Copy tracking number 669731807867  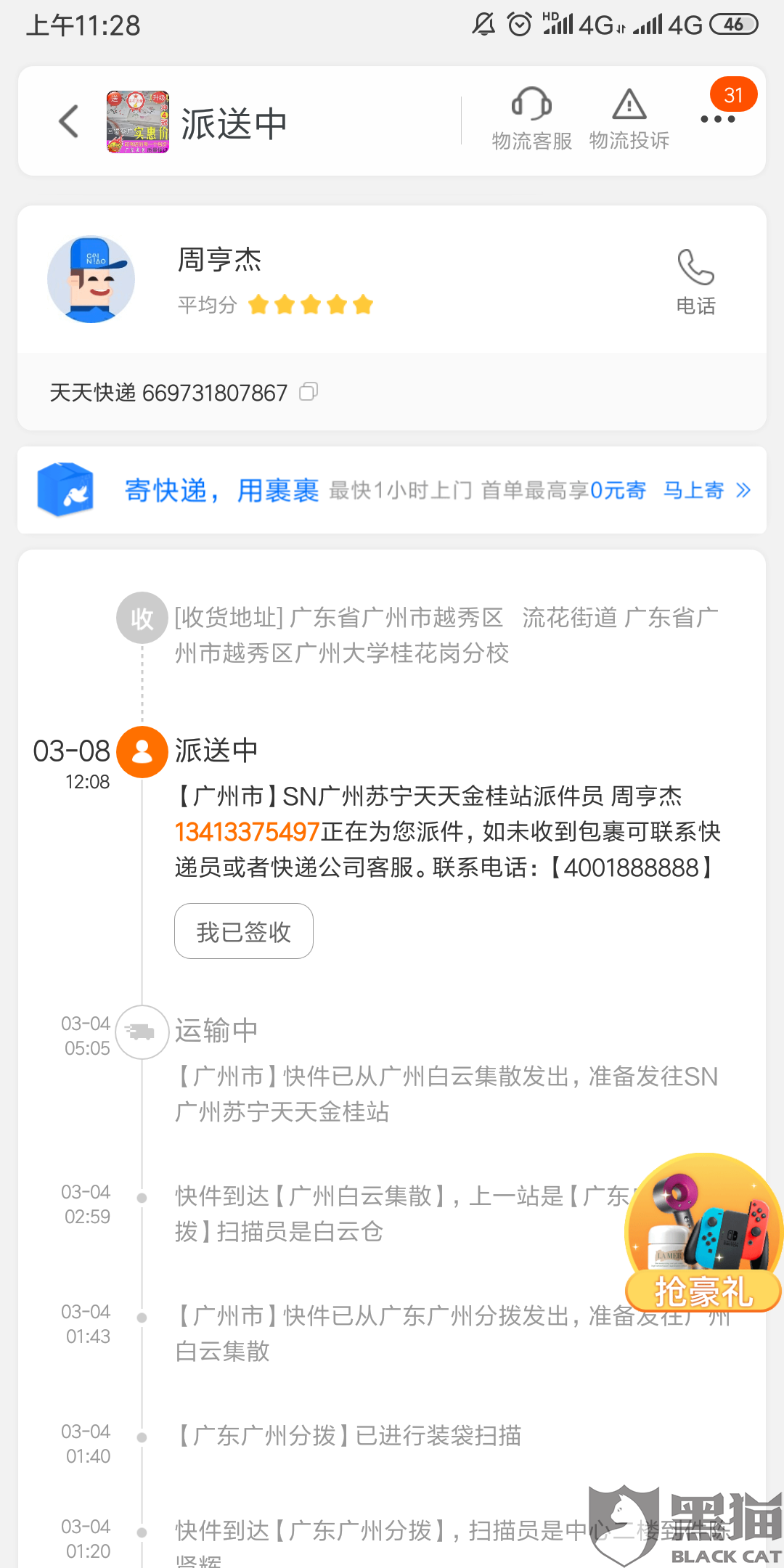tap(309, 392)
